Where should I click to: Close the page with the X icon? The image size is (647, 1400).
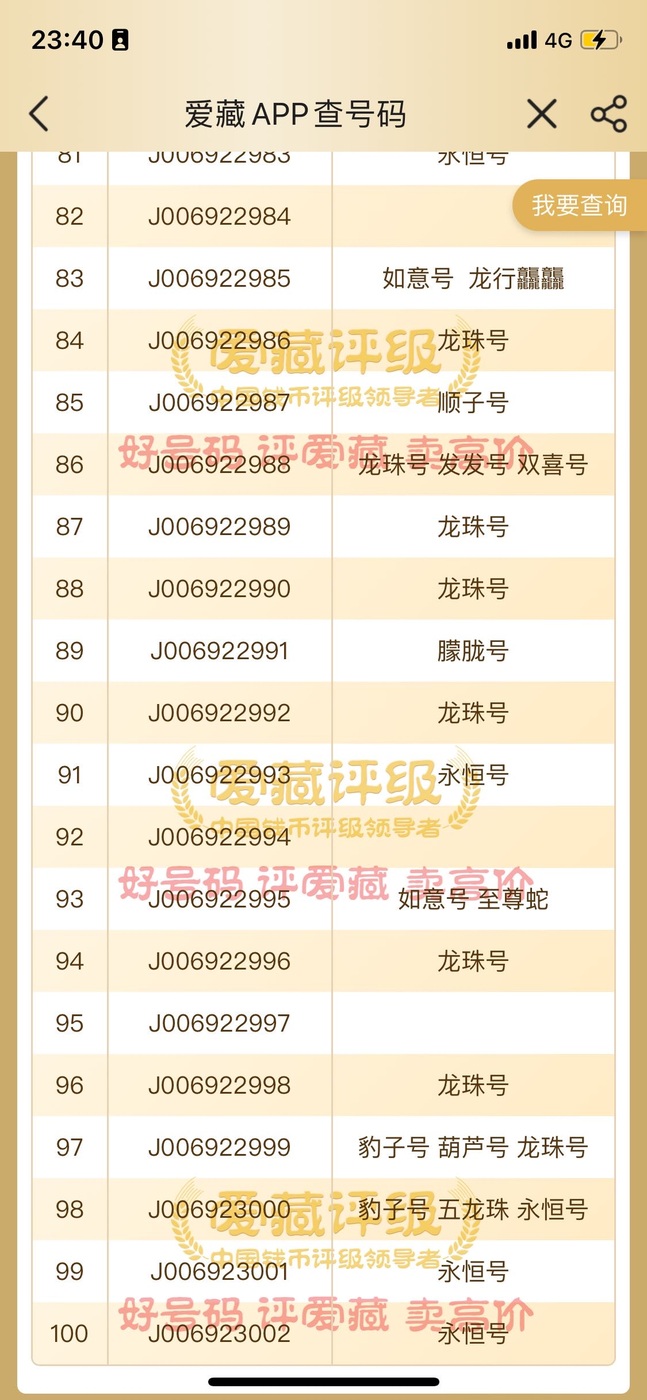(541, 114)
